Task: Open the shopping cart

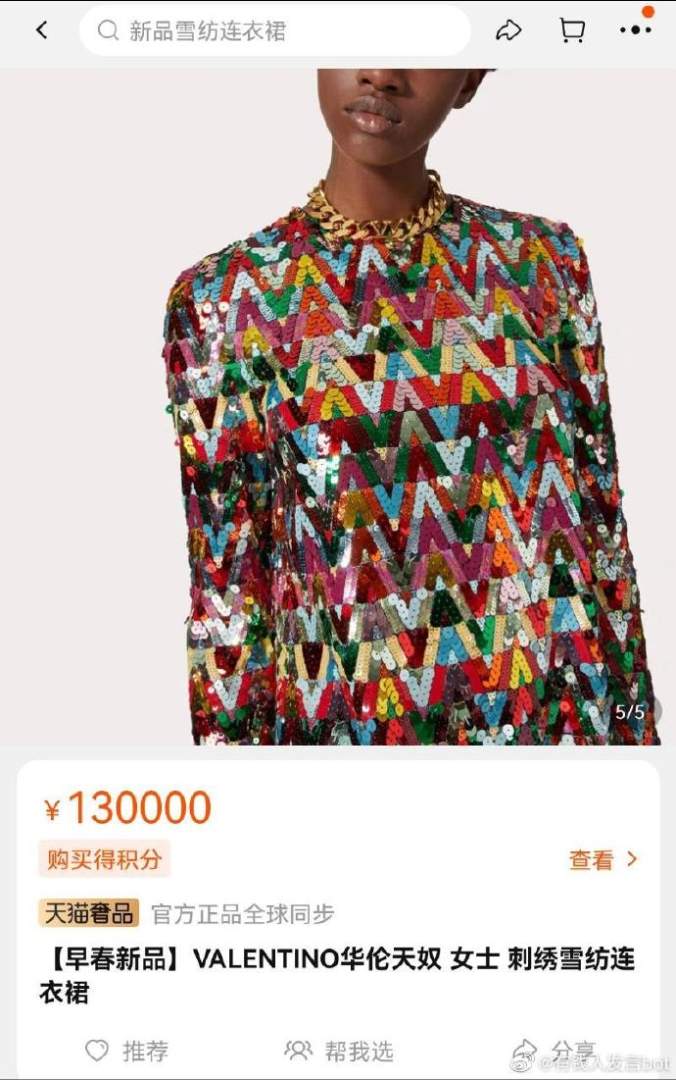Action: (572, 31)
